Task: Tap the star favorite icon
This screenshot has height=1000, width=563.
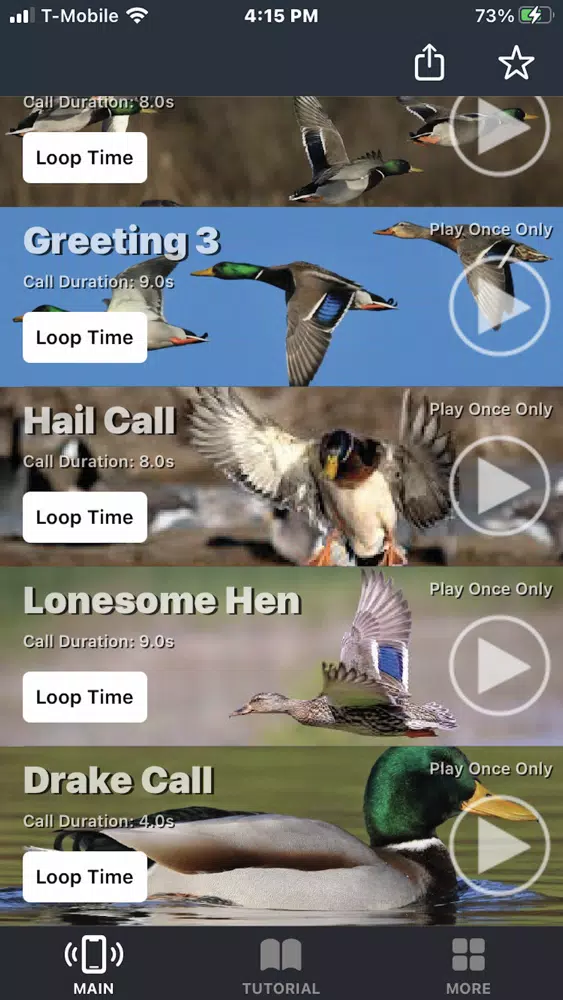Action: pyautogui.click(x=516, y=63)
